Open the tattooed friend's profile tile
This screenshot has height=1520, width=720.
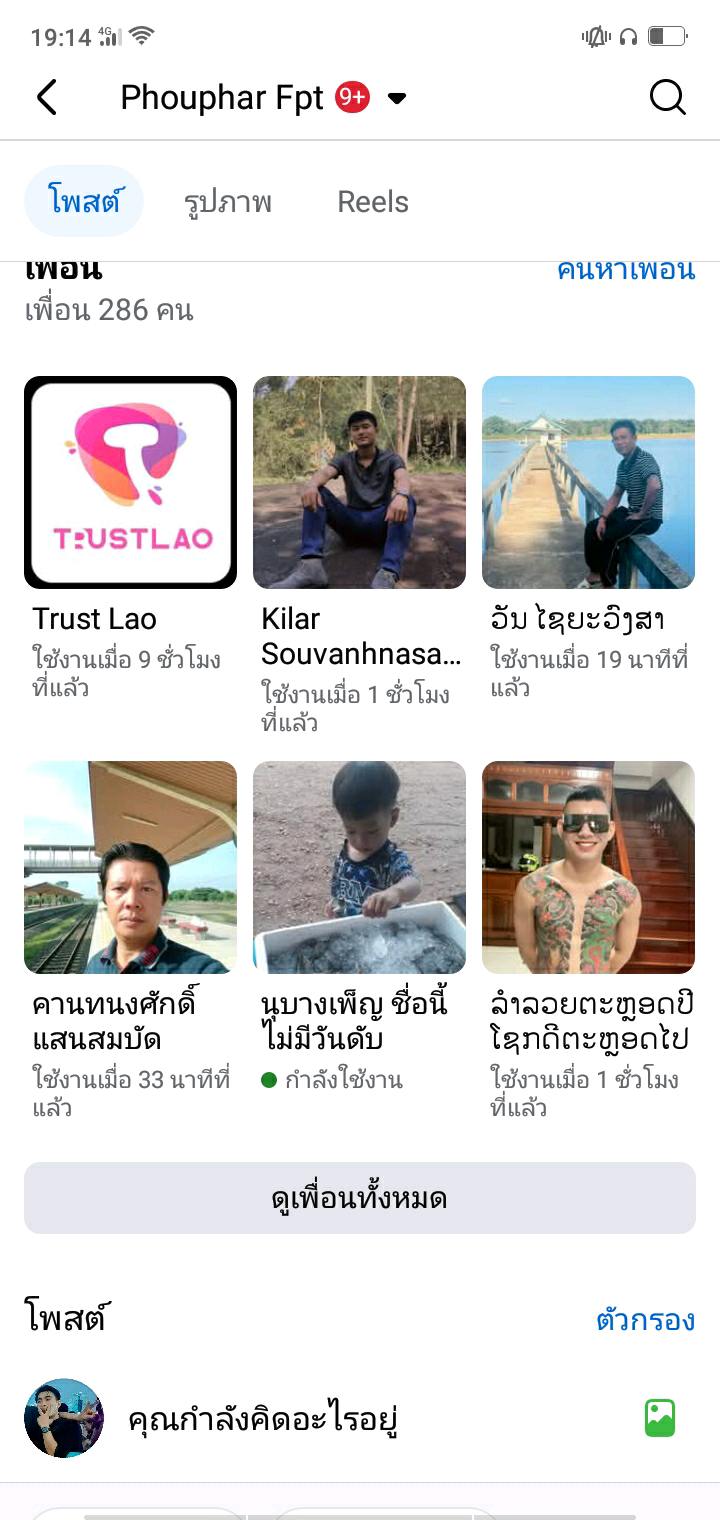coord(588,867)
